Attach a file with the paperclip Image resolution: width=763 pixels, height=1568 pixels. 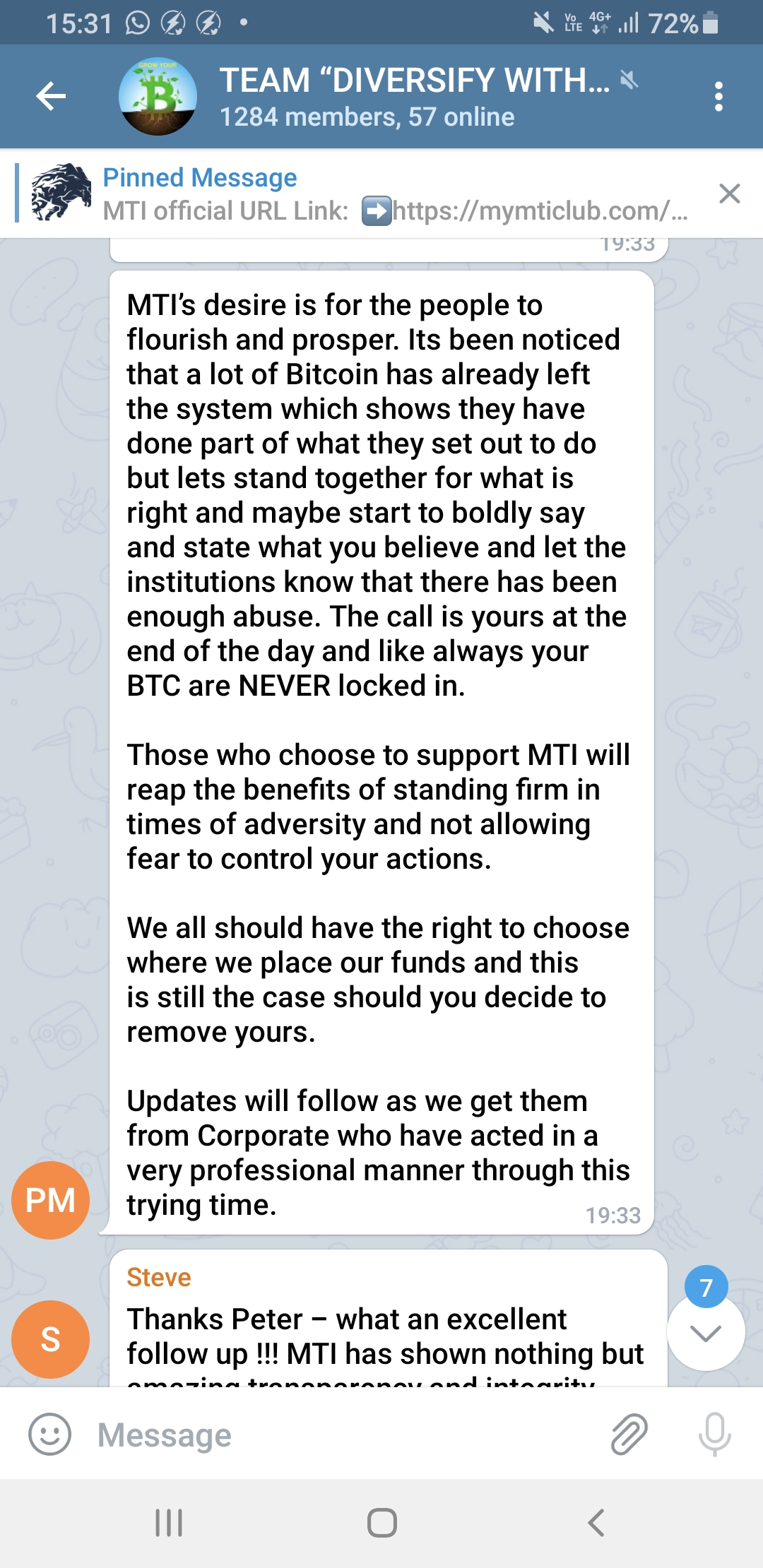click(629, 1435)
